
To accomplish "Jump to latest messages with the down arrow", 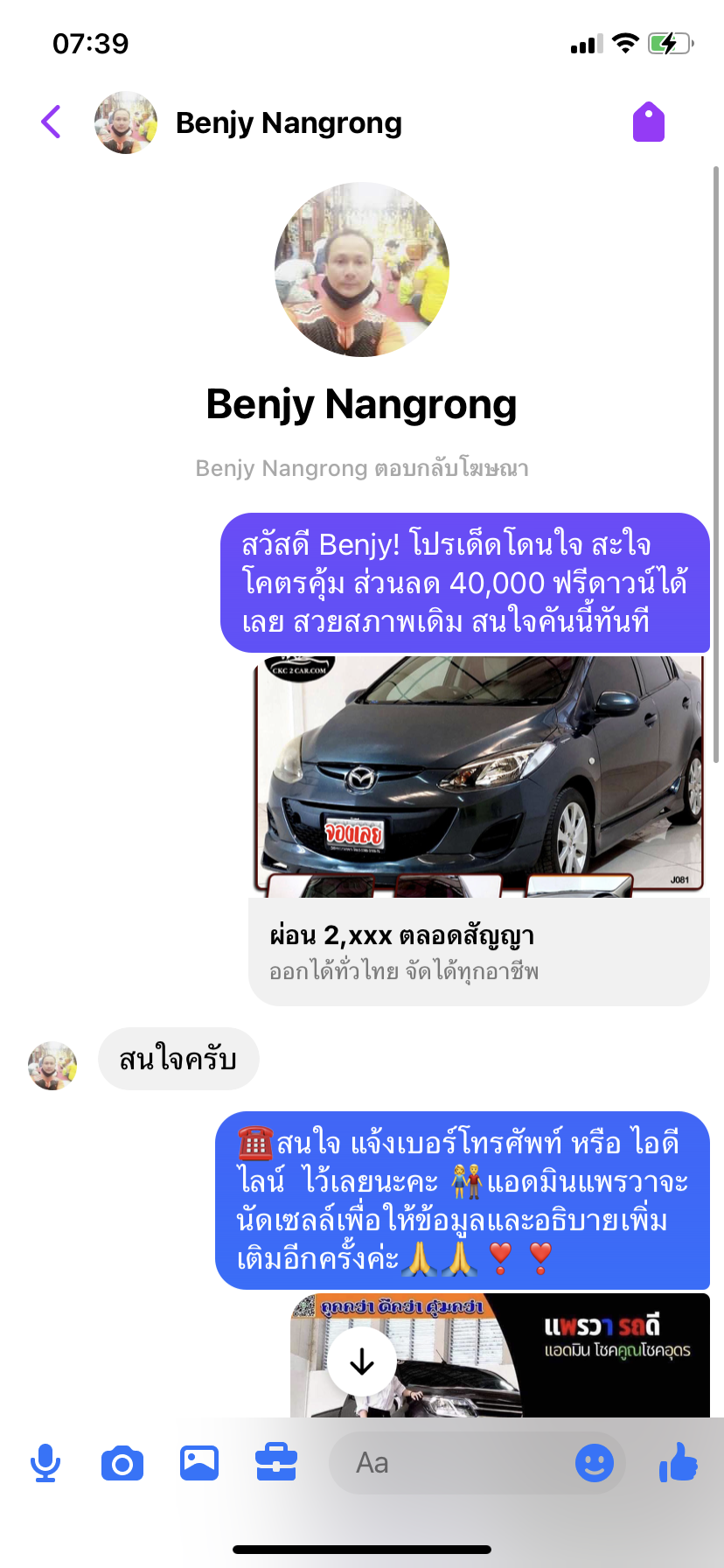I will (362, 1361).
